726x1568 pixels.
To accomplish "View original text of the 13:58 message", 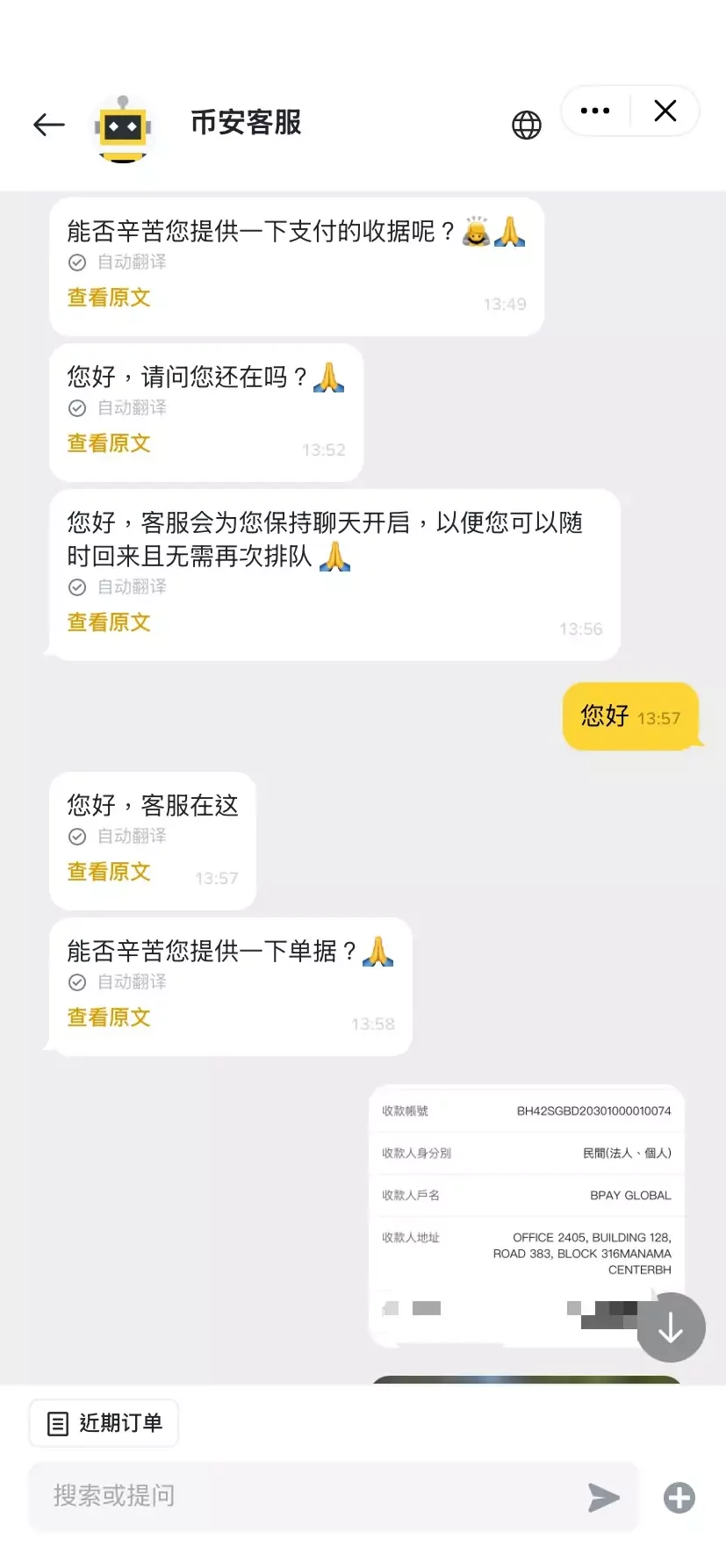I will coord(109,1018).
